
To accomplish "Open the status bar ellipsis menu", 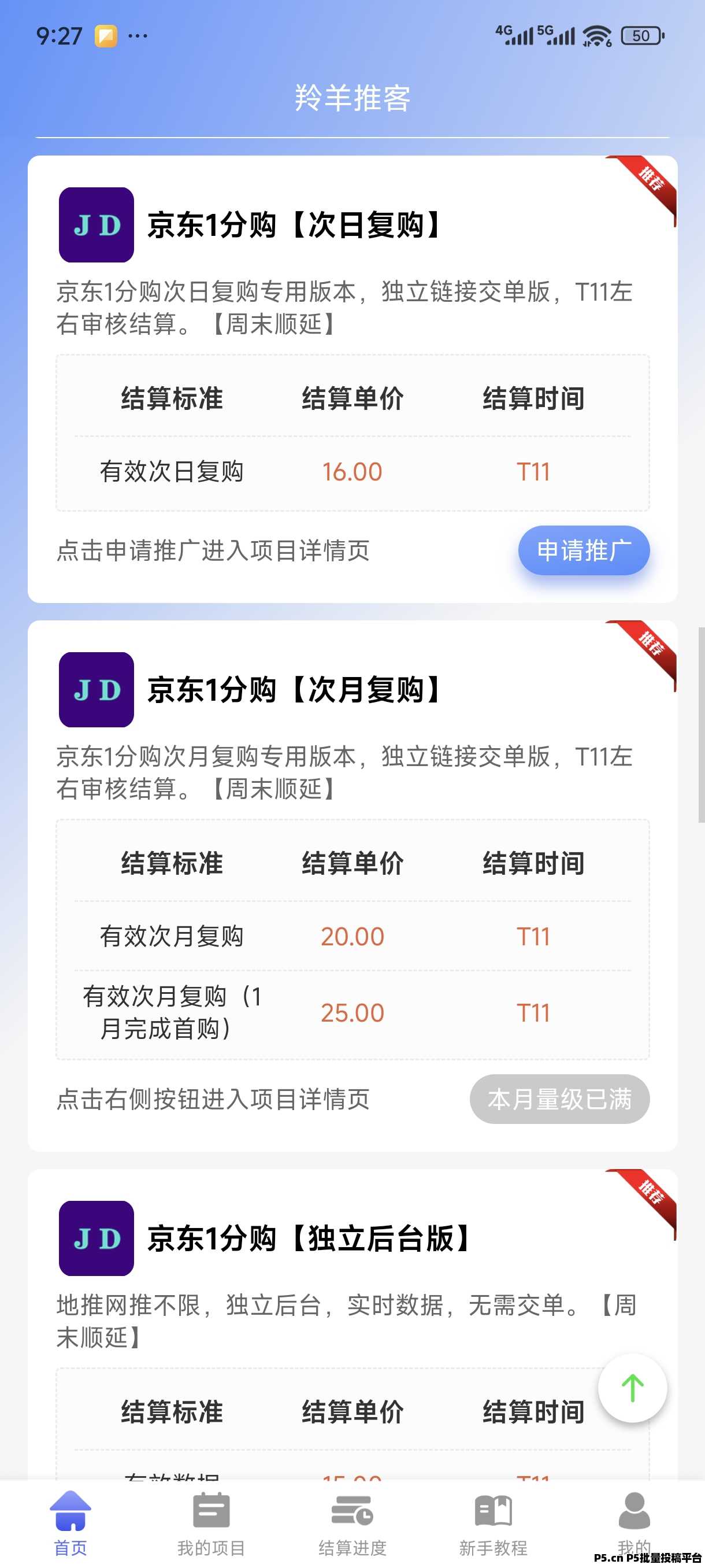I will [x=138, y=36].
